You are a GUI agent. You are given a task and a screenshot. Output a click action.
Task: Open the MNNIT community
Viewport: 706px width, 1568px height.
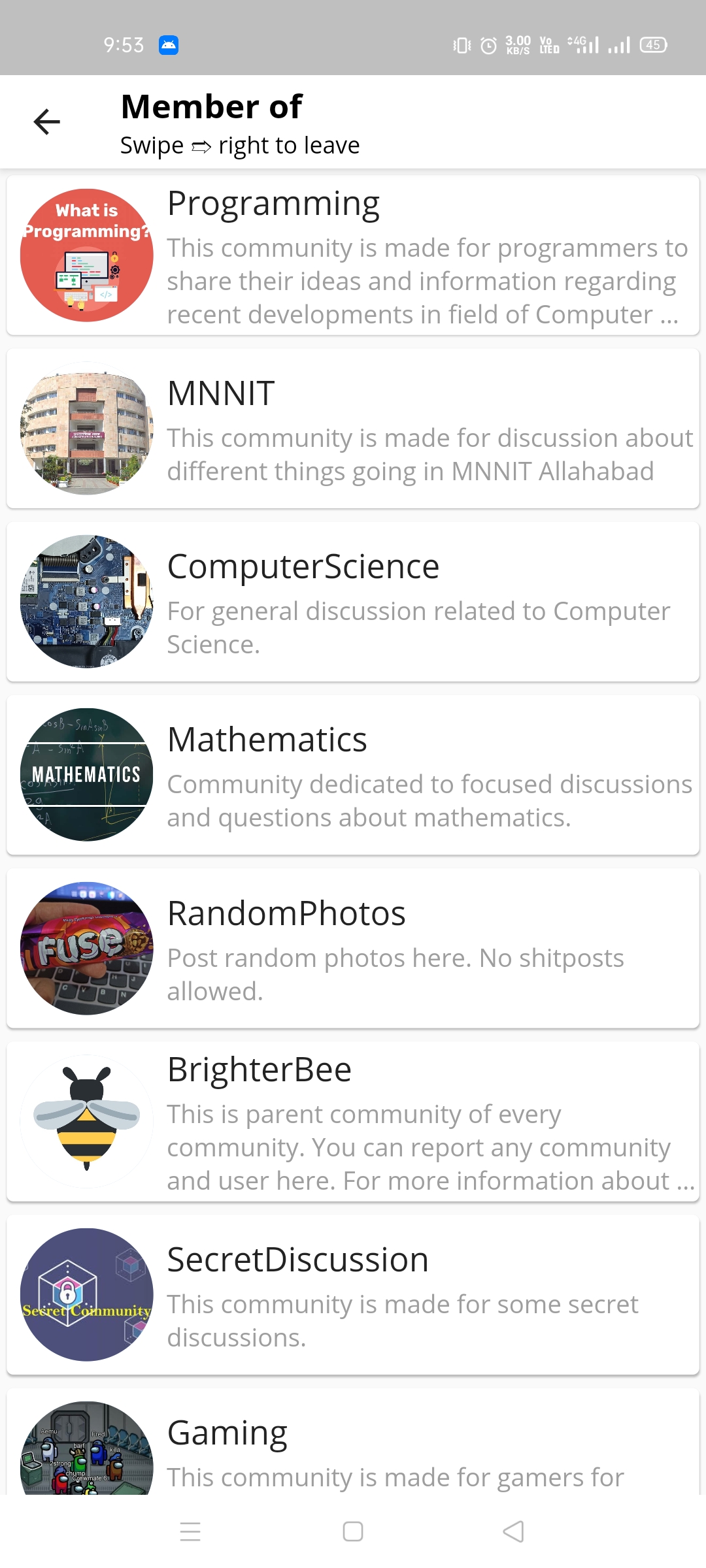[x=353, y=429]
